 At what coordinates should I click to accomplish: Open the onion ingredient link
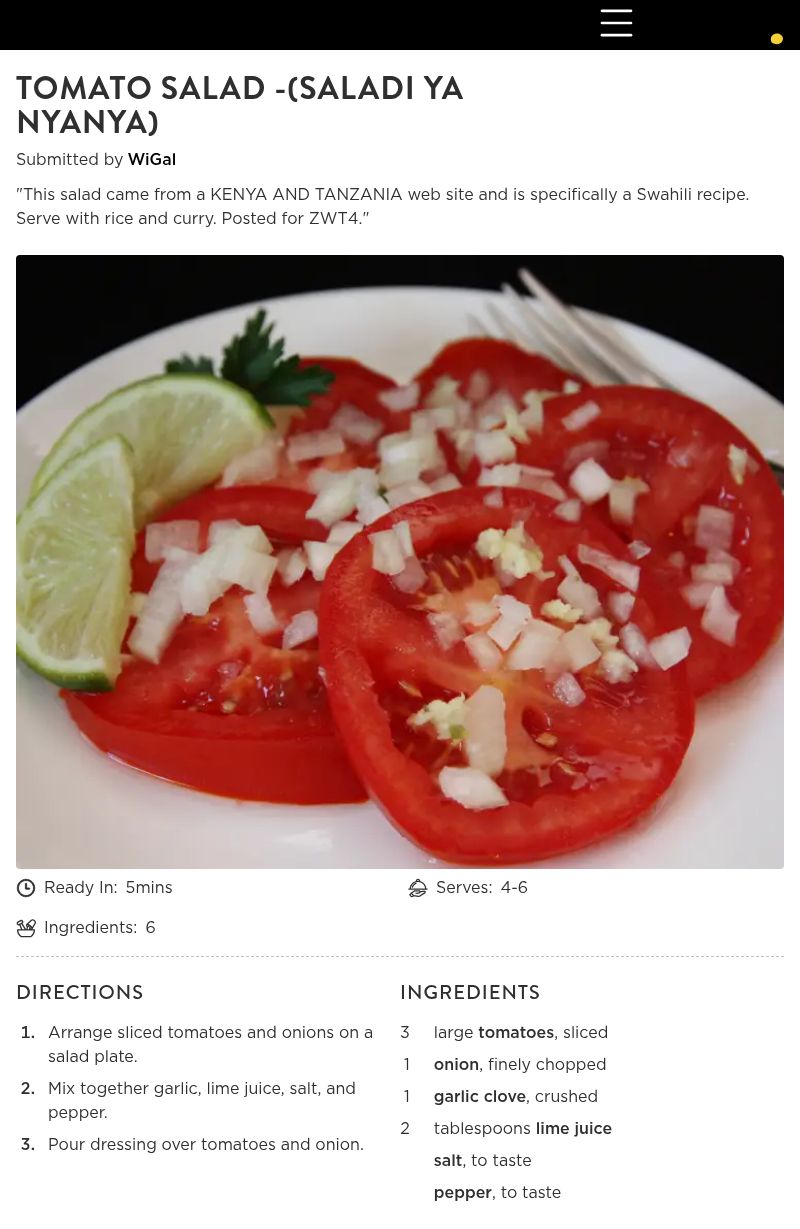coord(456,1065)
